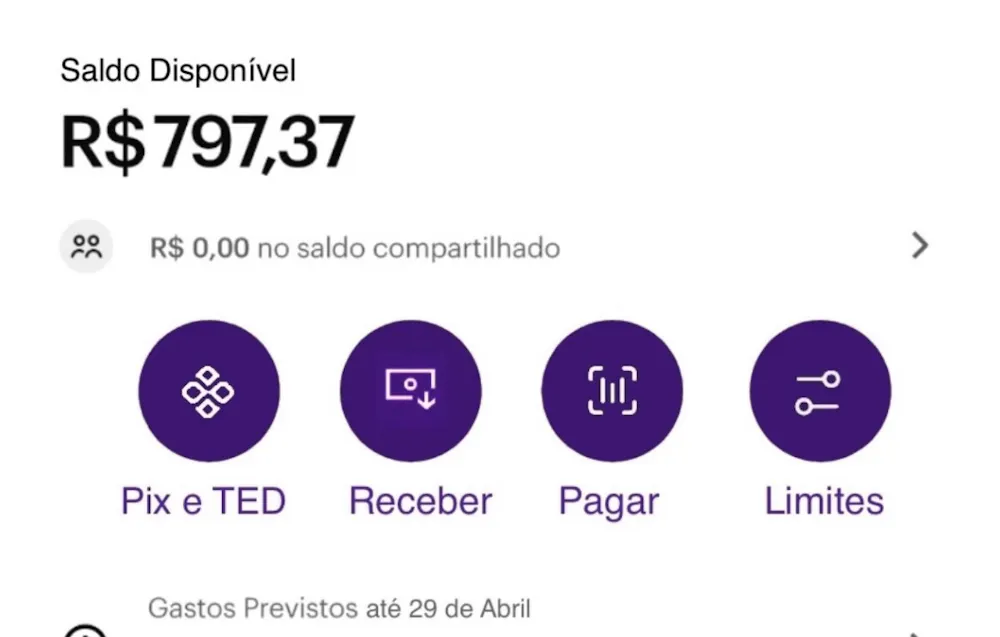The height and width of the screenshot is (637, 1000).
Task: Open the Limites settings
Action: [819, 391]
